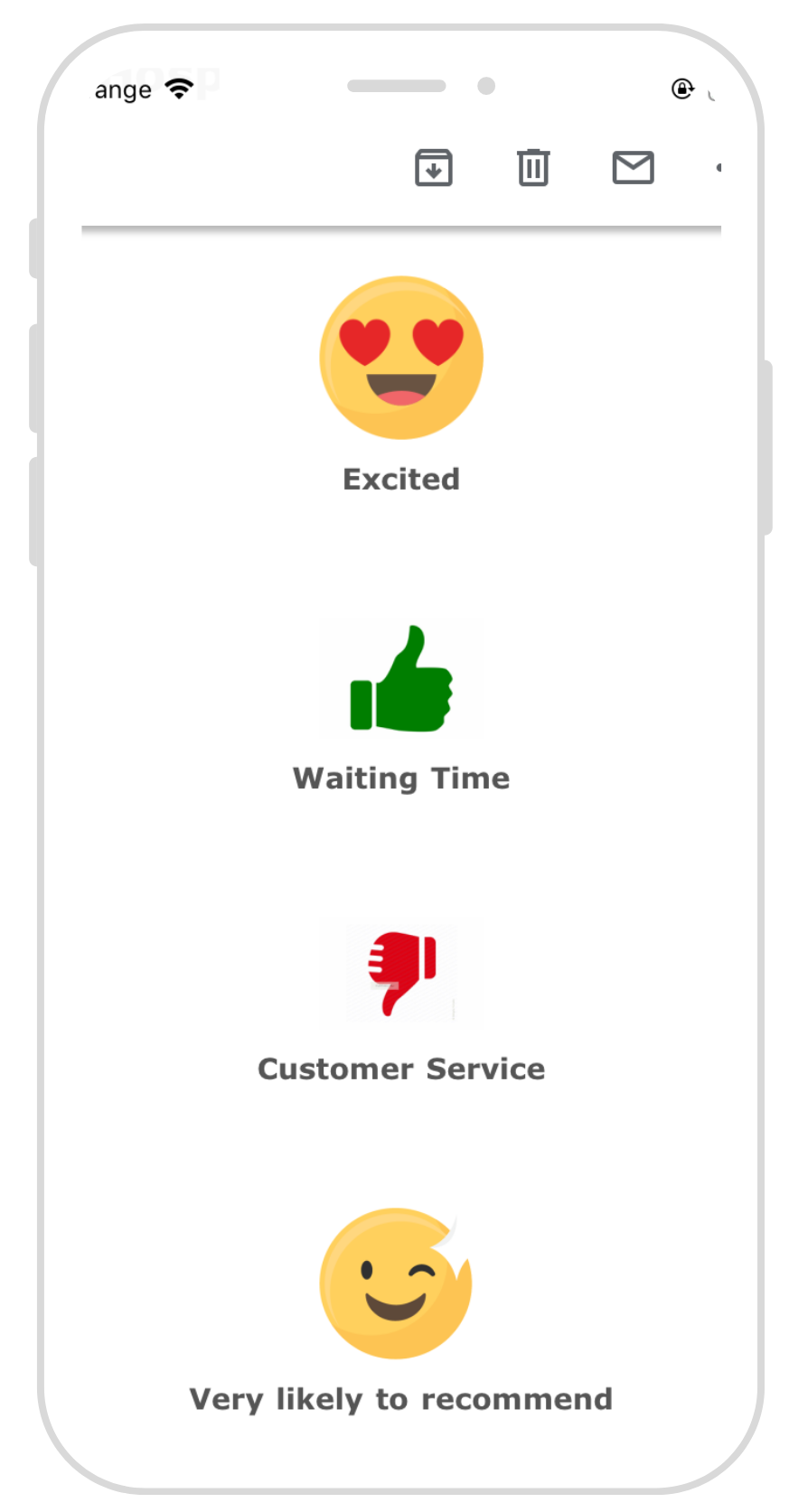This screenshot has width=789, height=1512.
Task: Mark the message as unread
Action: coord(633,168)
